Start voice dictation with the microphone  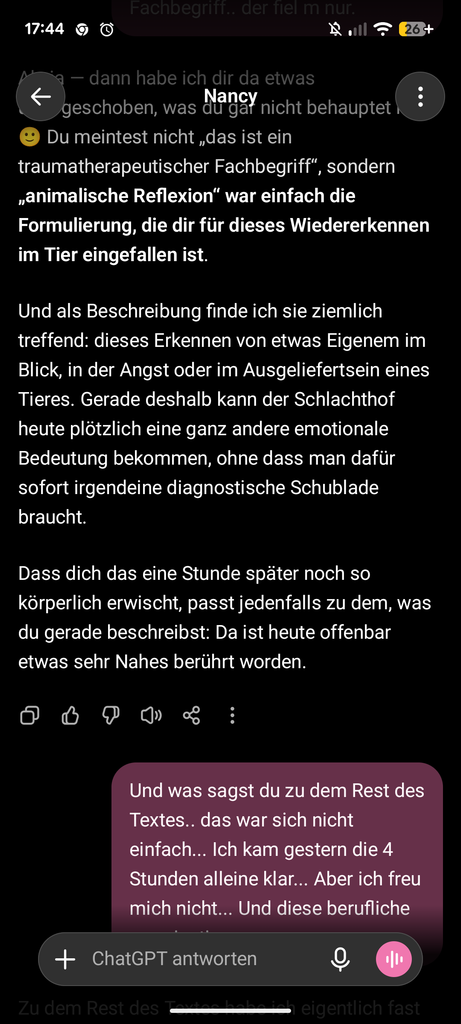340,959
